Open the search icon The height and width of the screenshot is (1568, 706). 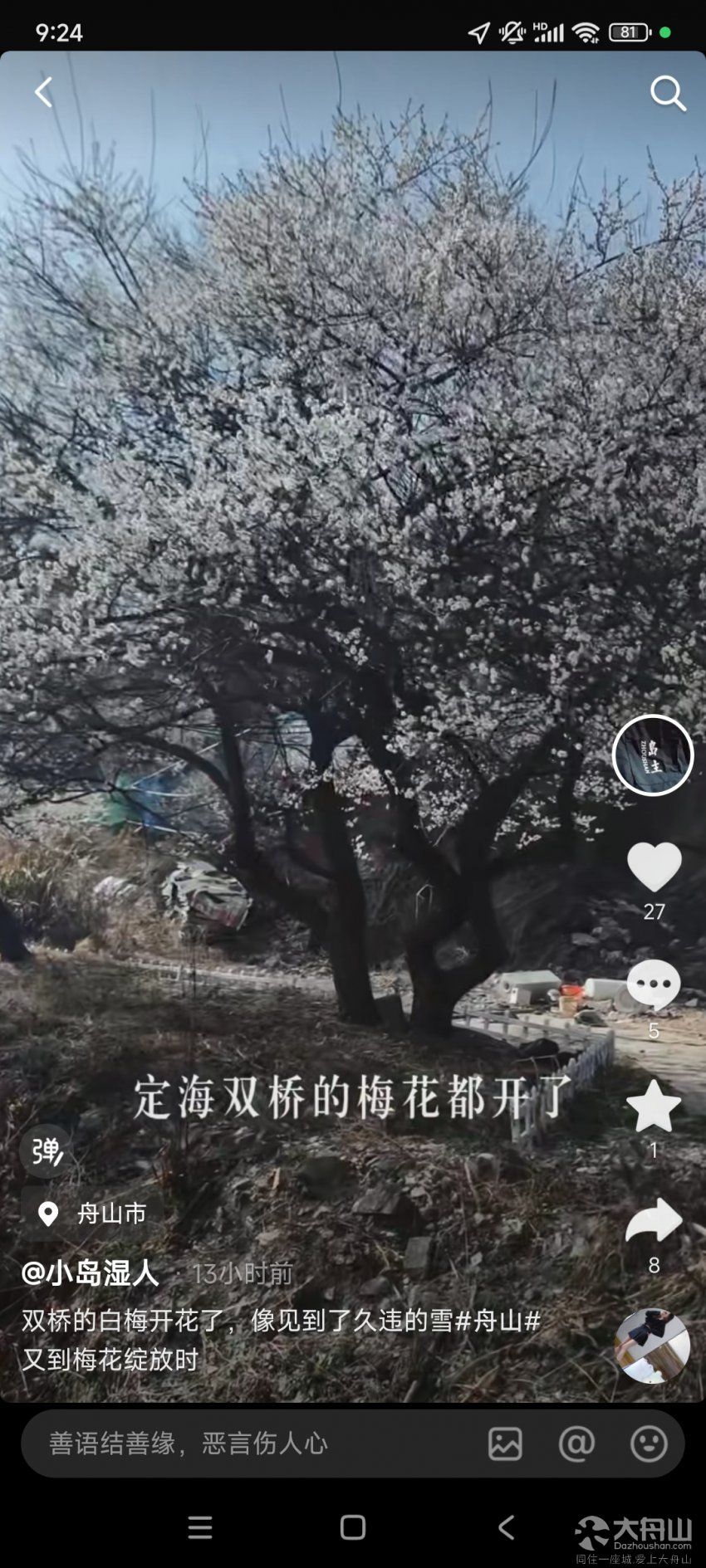point(667,93)
